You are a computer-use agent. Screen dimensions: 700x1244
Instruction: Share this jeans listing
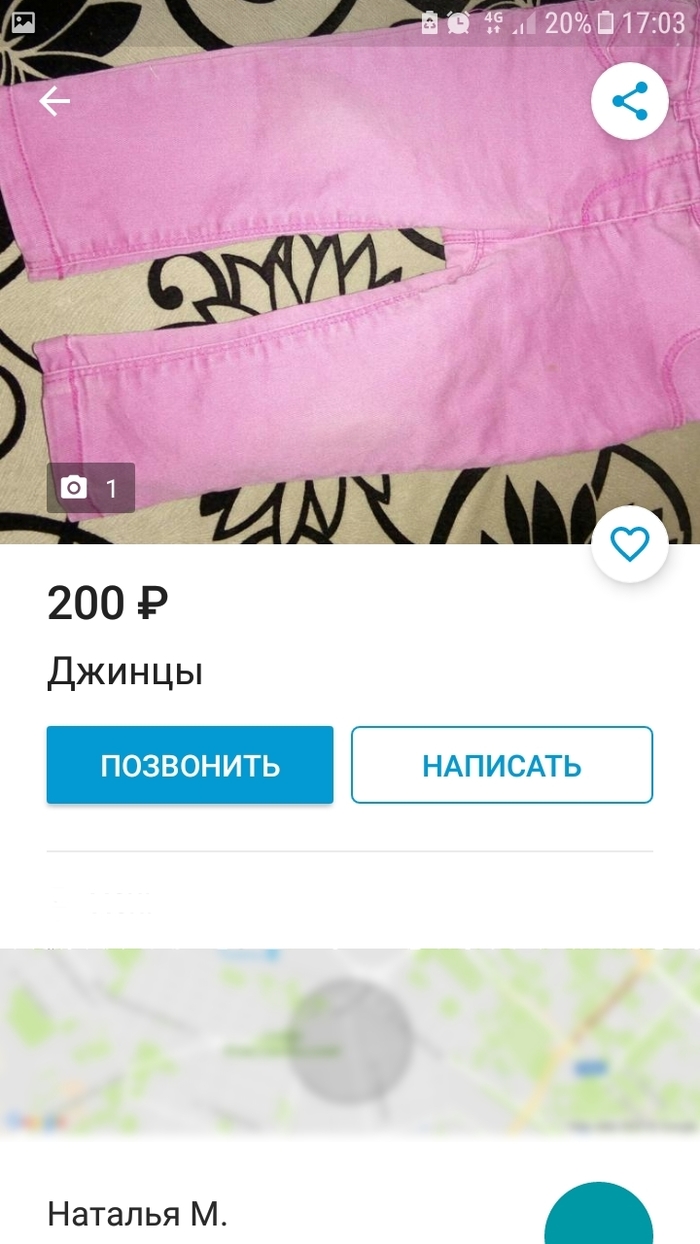629,101
